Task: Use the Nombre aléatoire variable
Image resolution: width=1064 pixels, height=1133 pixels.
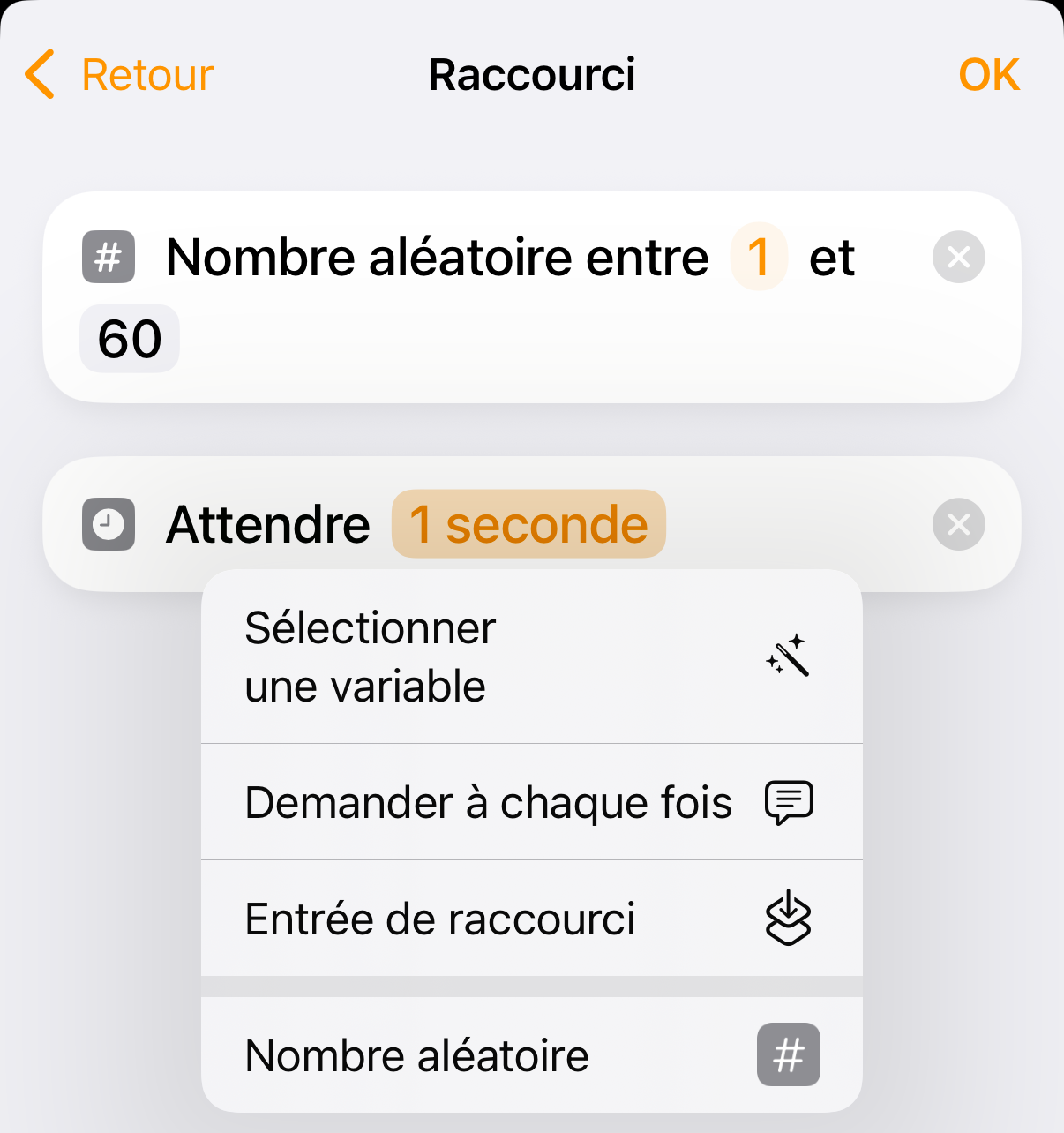Action: tap(532, 1054)
